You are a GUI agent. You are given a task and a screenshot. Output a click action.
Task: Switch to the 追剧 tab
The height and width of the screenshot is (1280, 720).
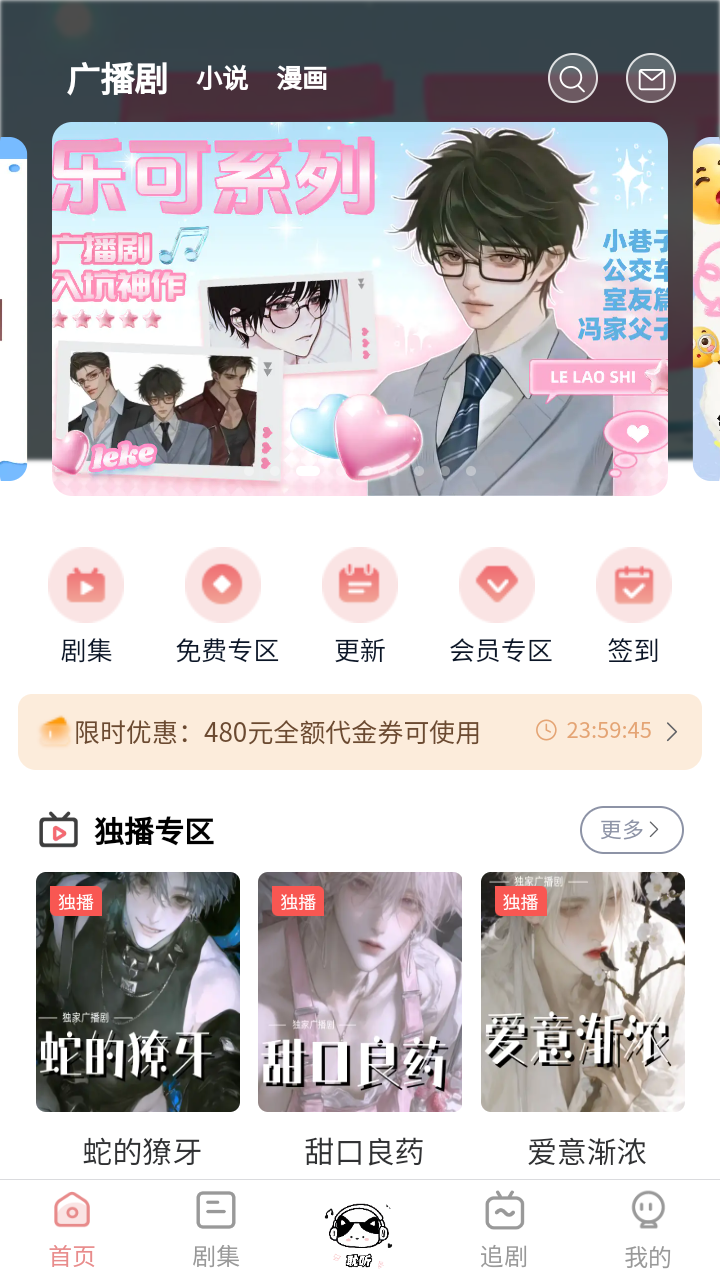point(504,1230)
